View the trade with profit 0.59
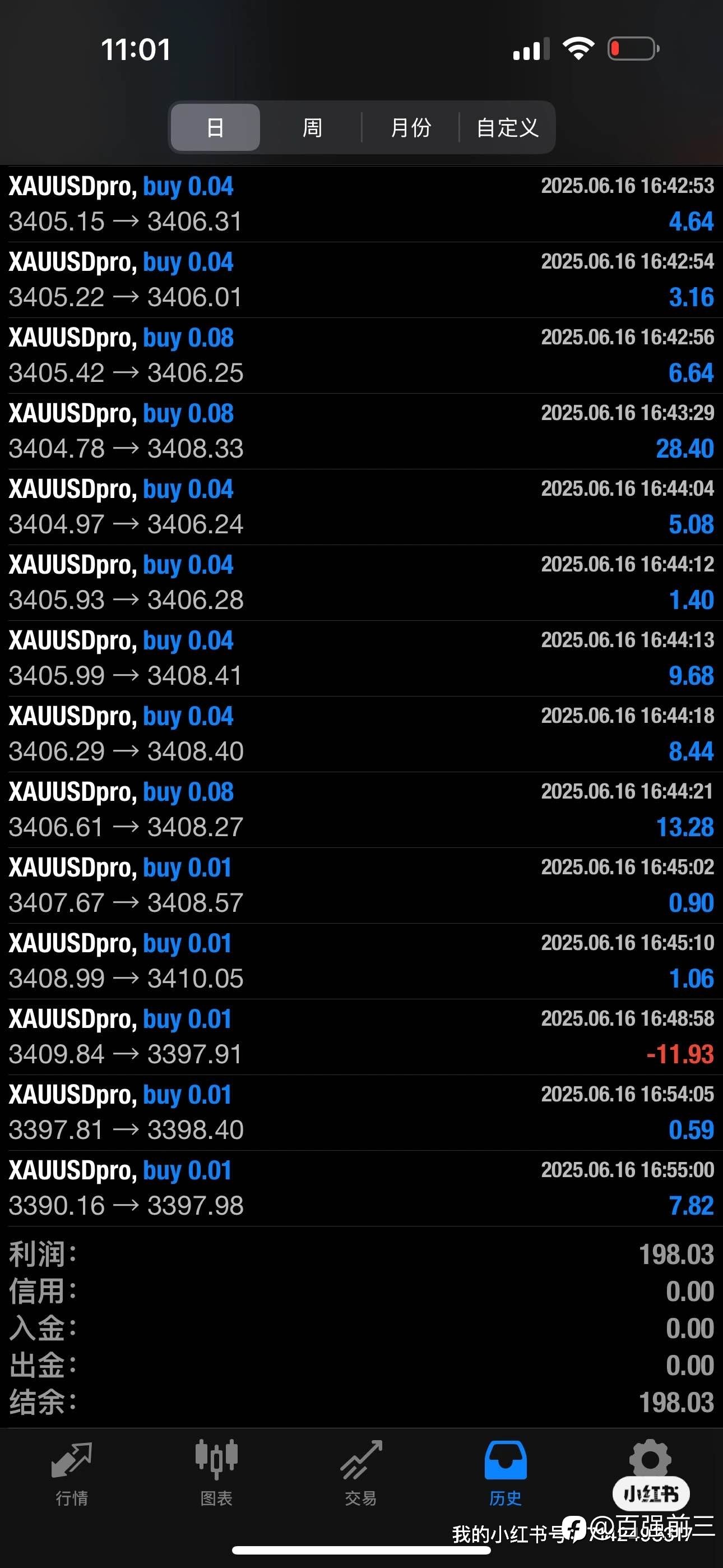Viewport: 723px width, 1568px height. [x=361, y=1112]
